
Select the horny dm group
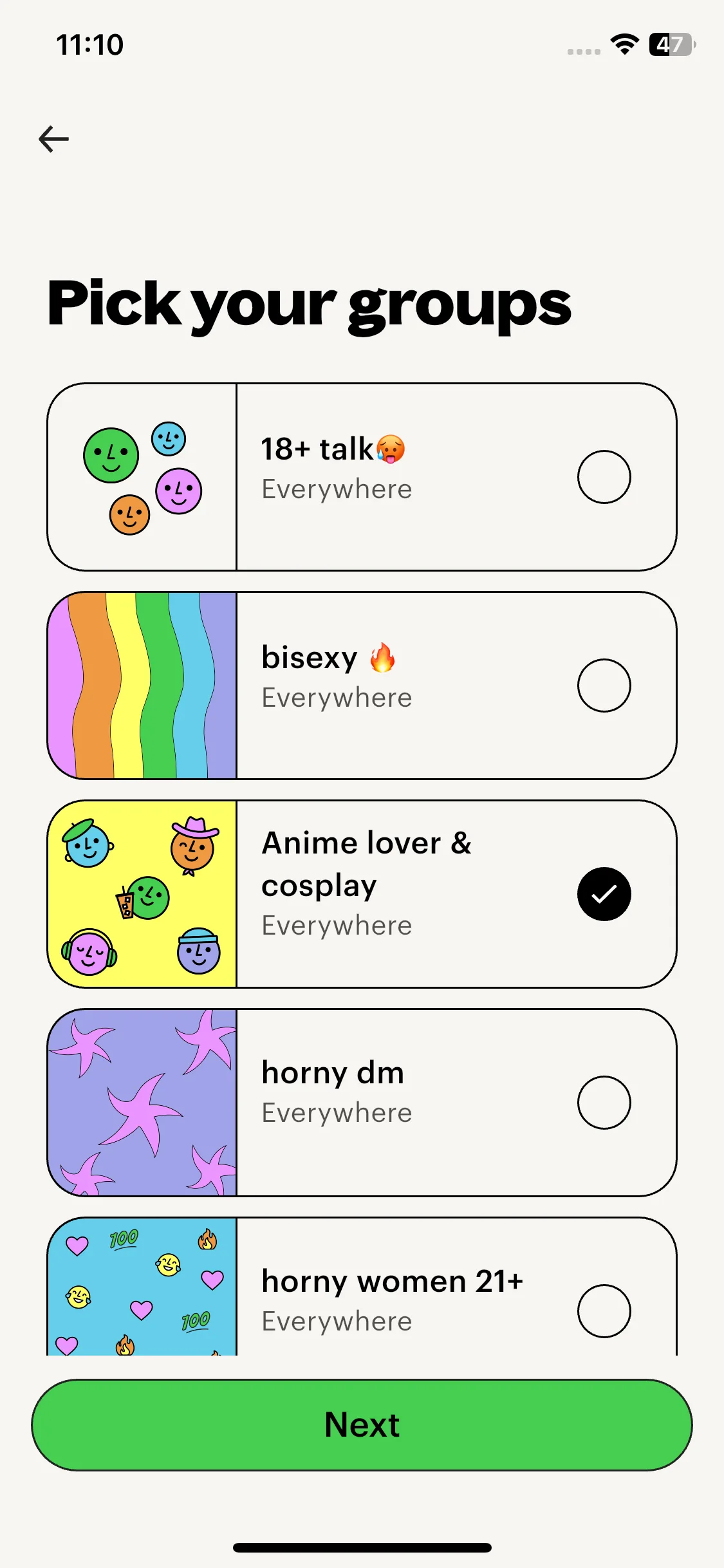(x=604, y=1103)
